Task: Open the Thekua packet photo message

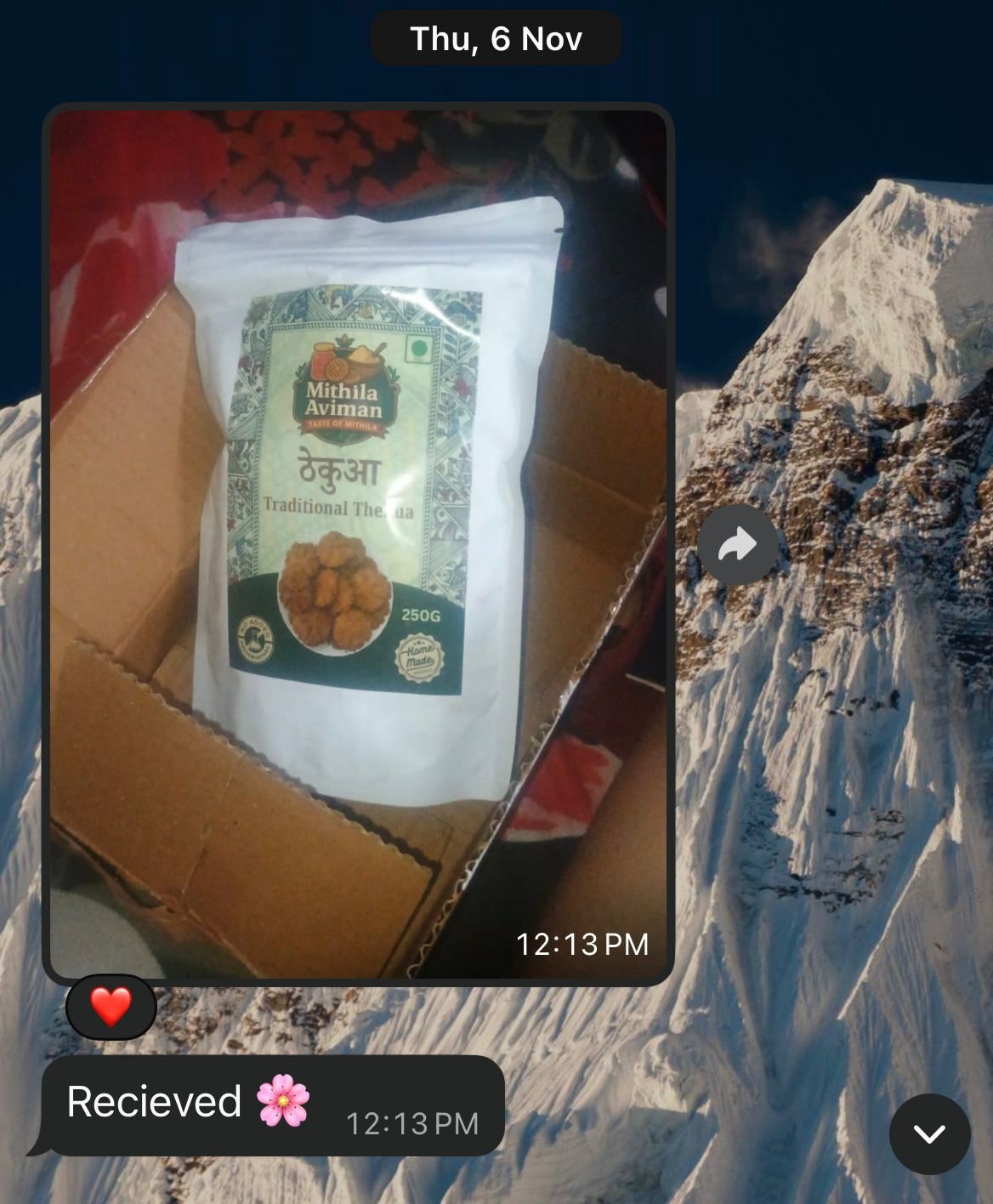Action: (358, 544)
